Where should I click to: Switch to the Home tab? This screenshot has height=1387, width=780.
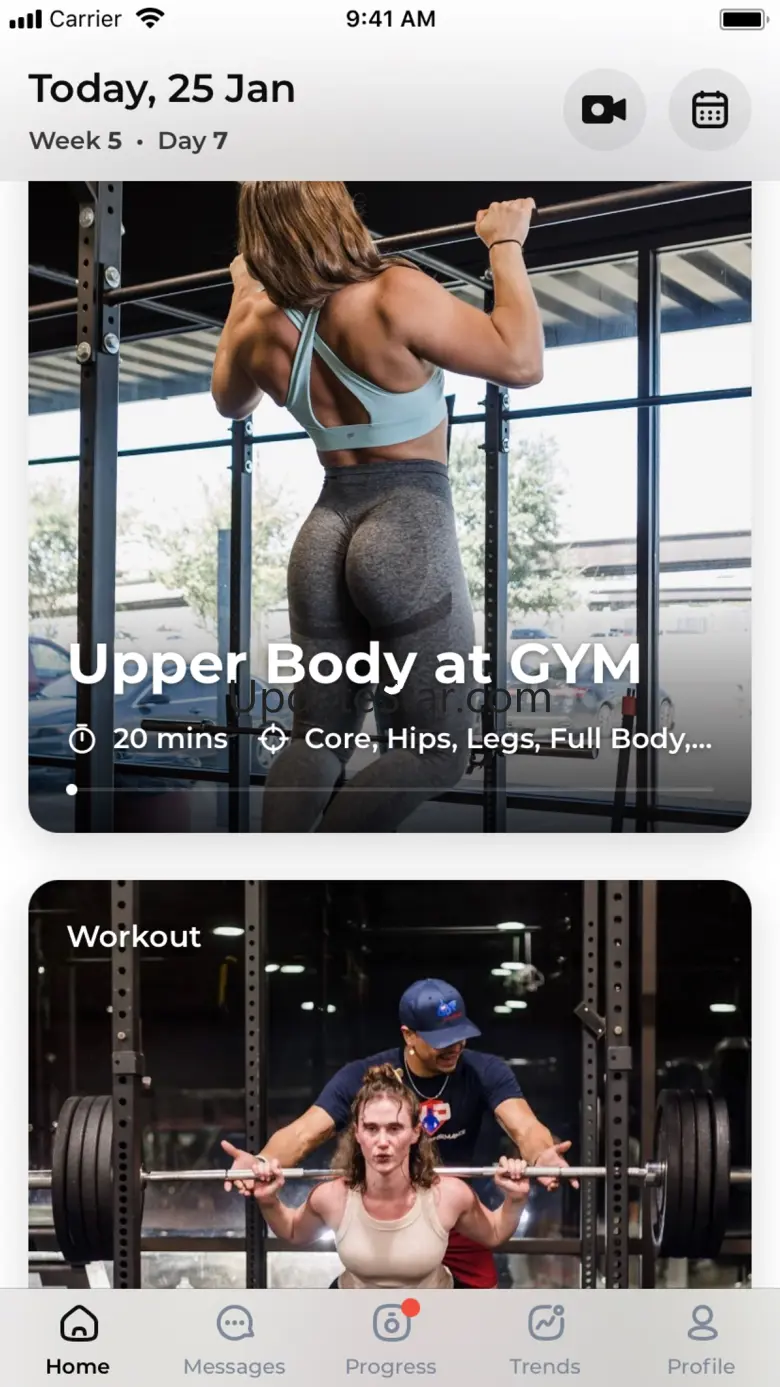coord(78,1340)
